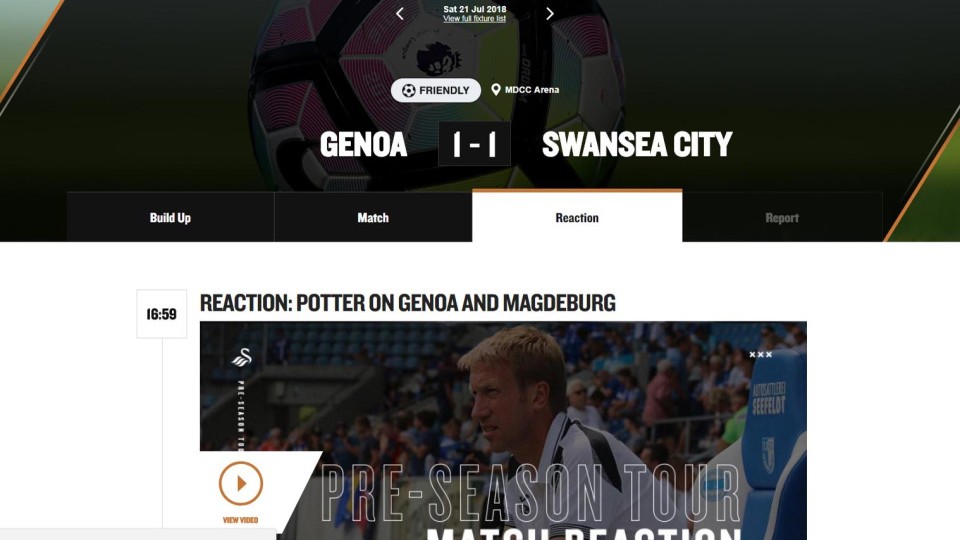Go to the next fixture
This screenshot has width=960, height=540.
point(549,14)
